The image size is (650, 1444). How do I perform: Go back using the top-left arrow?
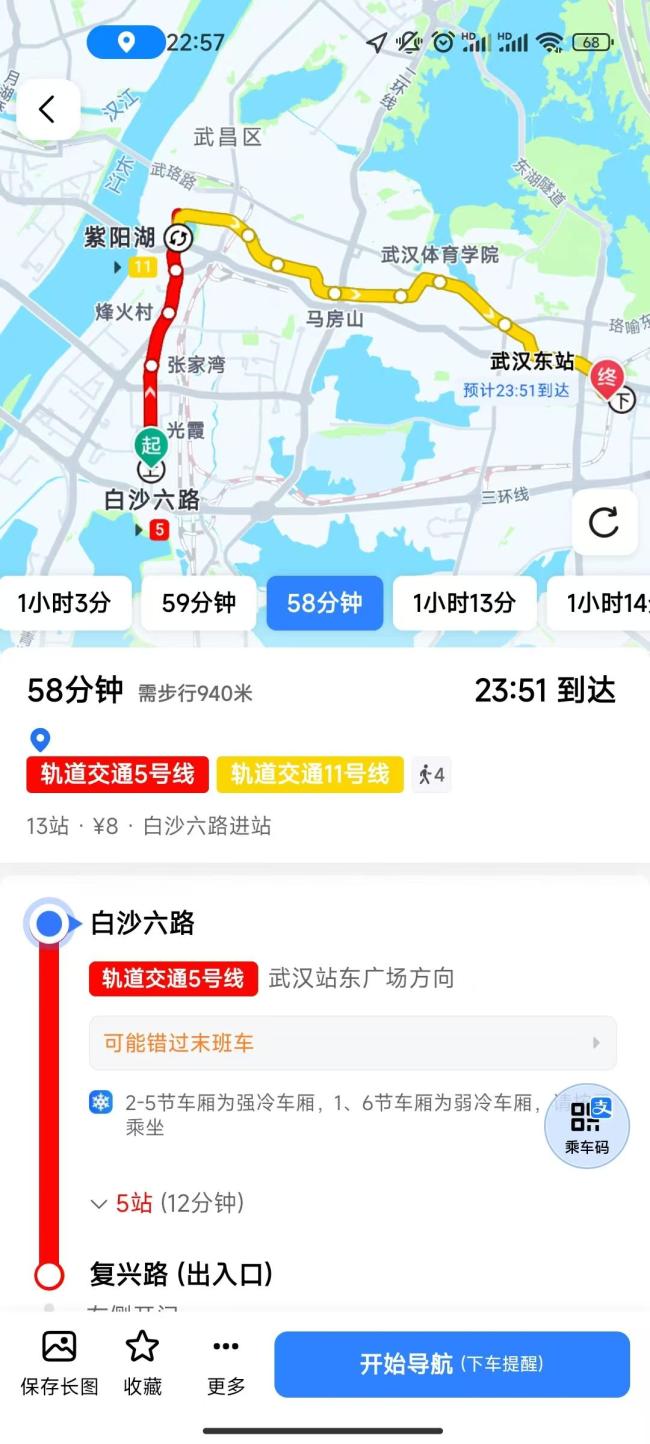point(47,109)
